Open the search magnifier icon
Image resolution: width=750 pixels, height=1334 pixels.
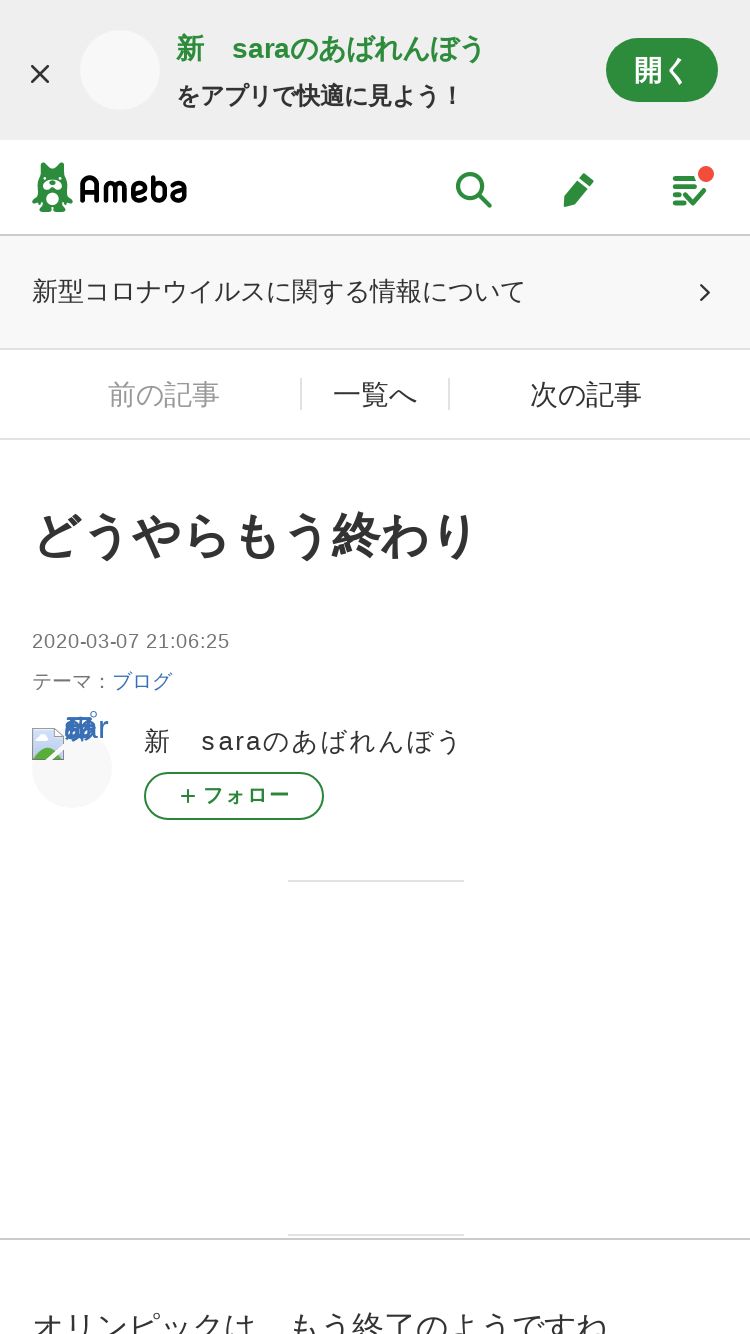click(473, 189)
